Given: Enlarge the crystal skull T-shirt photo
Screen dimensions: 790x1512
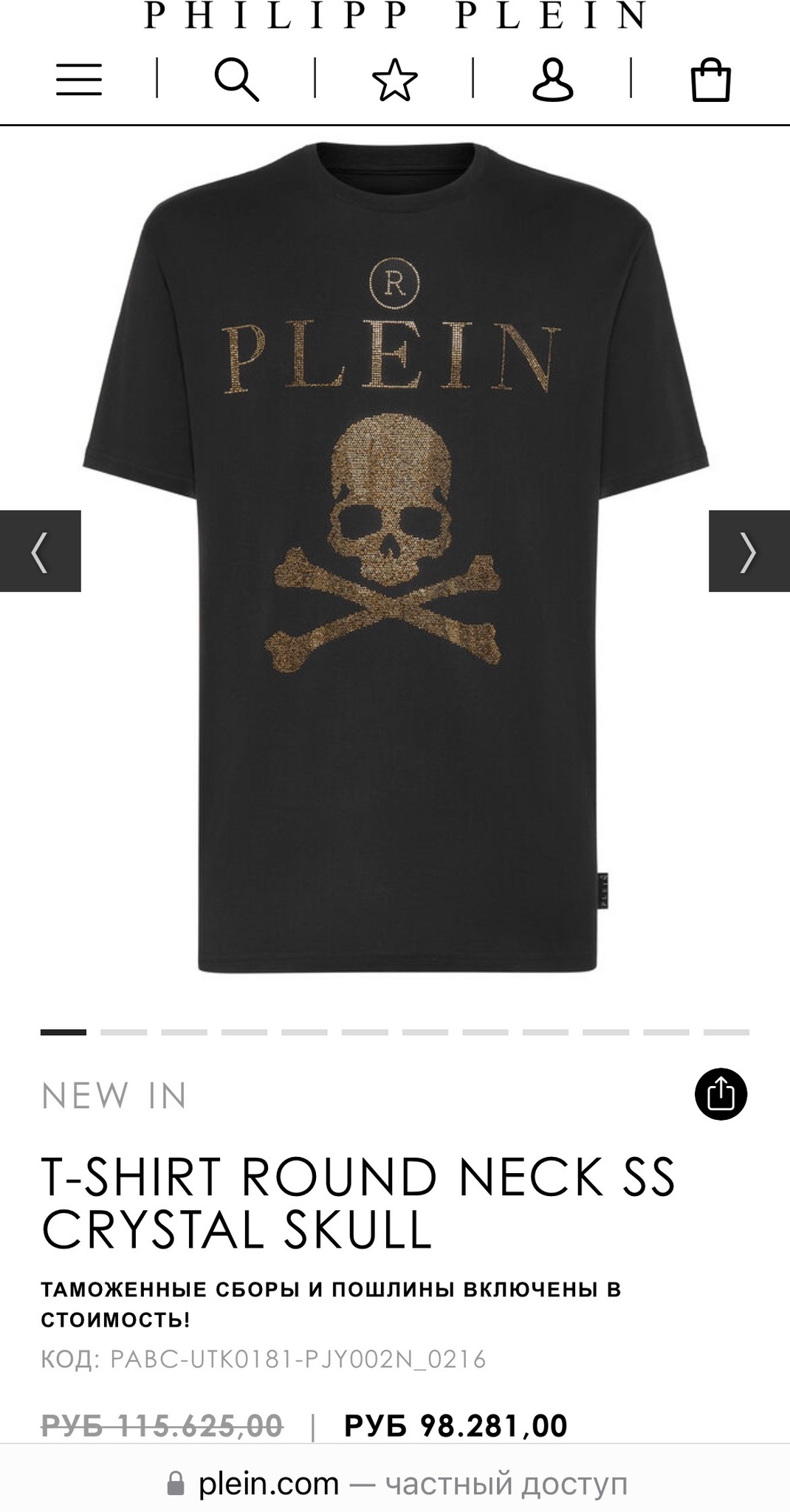Looking at the screenshot, I should [396, 557].
